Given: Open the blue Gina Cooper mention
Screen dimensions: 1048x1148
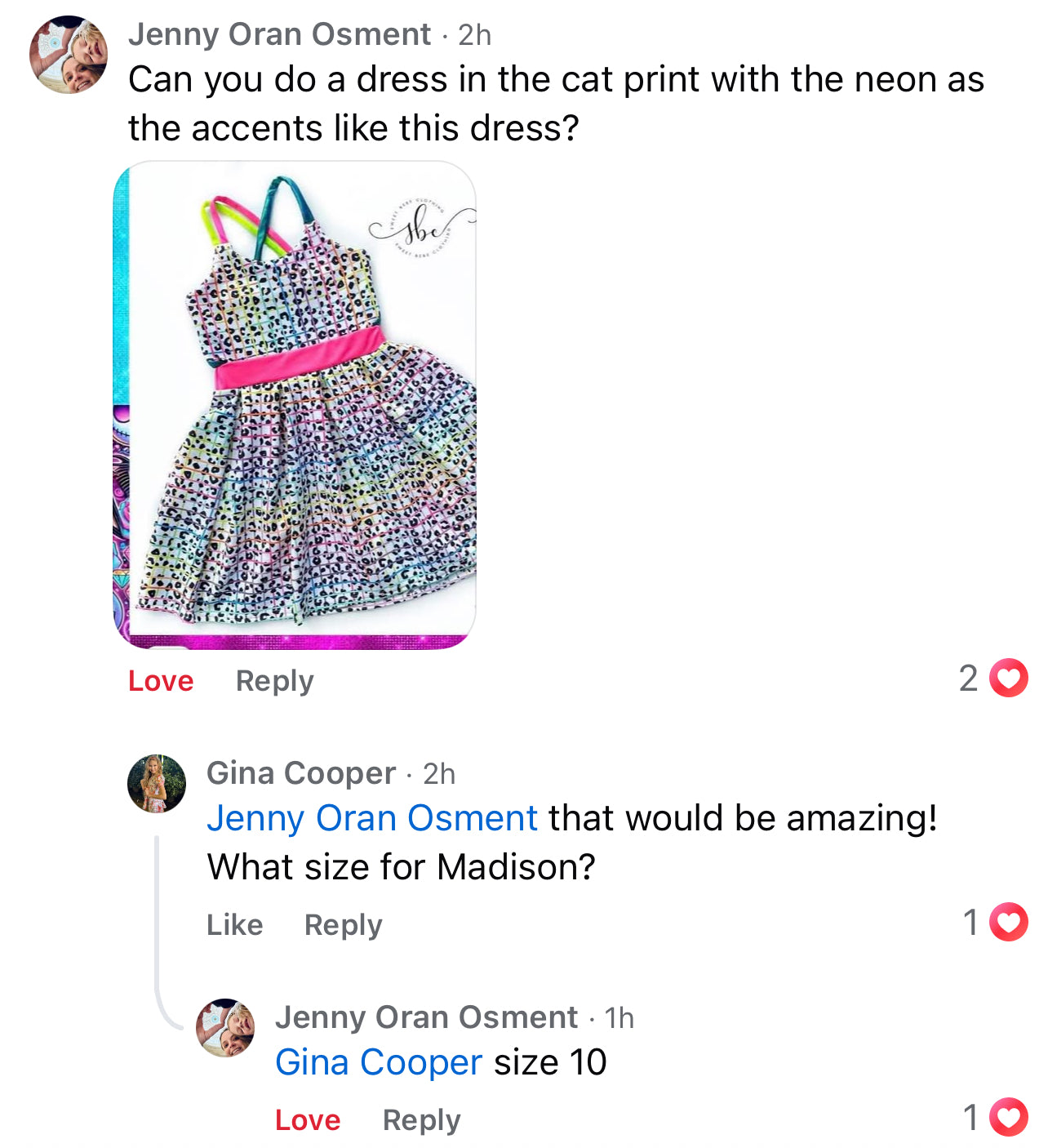Looking at the screenshot, I should click(x=379, y=1062).
